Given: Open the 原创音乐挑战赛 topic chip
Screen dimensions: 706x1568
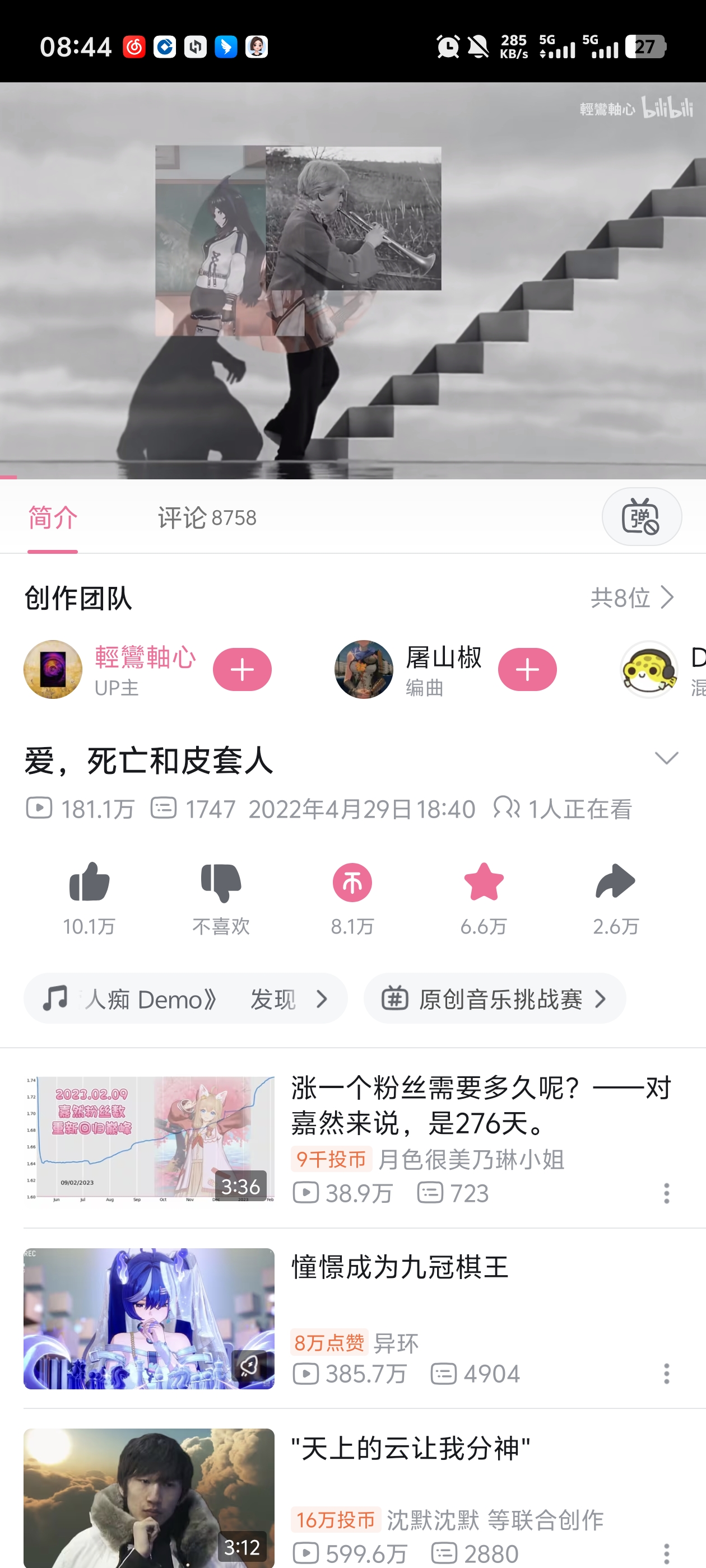Looking at the screenshot, I should [494, 998].
